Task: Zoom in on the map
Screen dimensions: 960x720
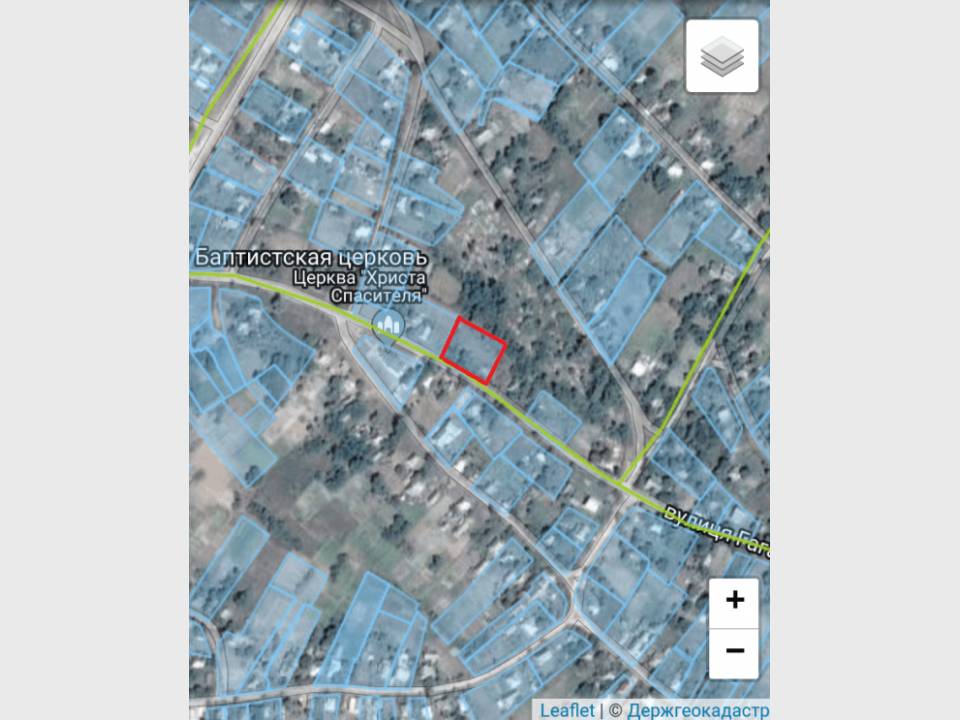Action: (735, 600)
